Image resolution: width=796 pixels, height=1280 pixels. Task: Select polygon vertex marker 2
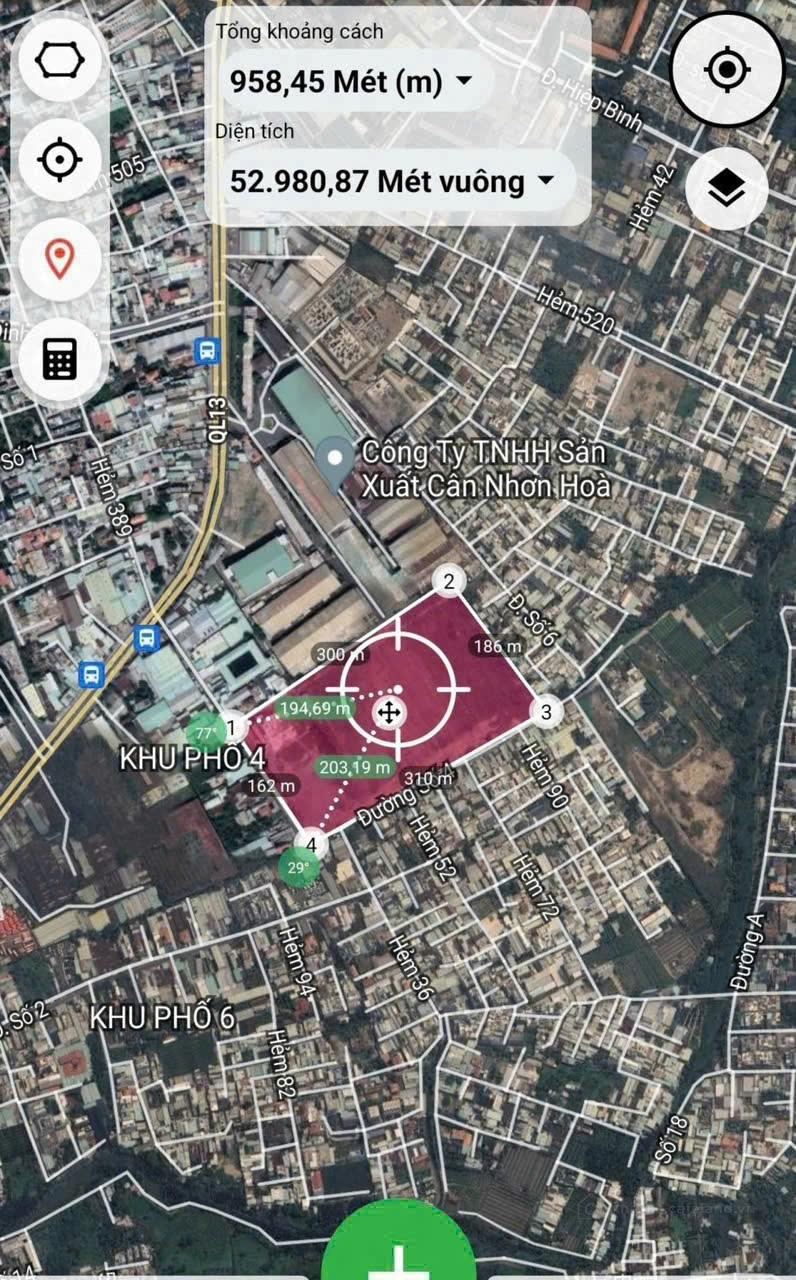point(449,581)
